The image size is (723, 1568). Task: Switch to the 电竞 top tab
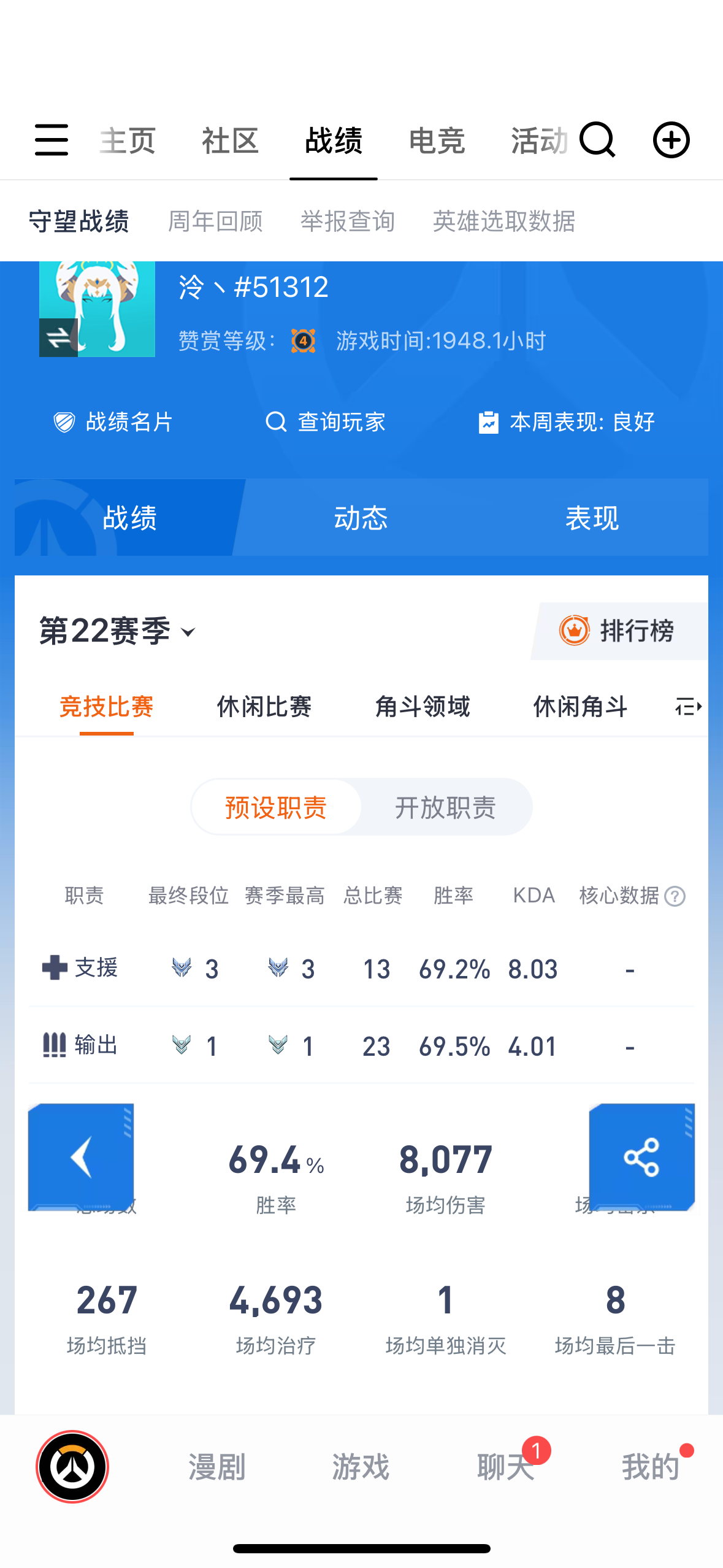(437, 141)
